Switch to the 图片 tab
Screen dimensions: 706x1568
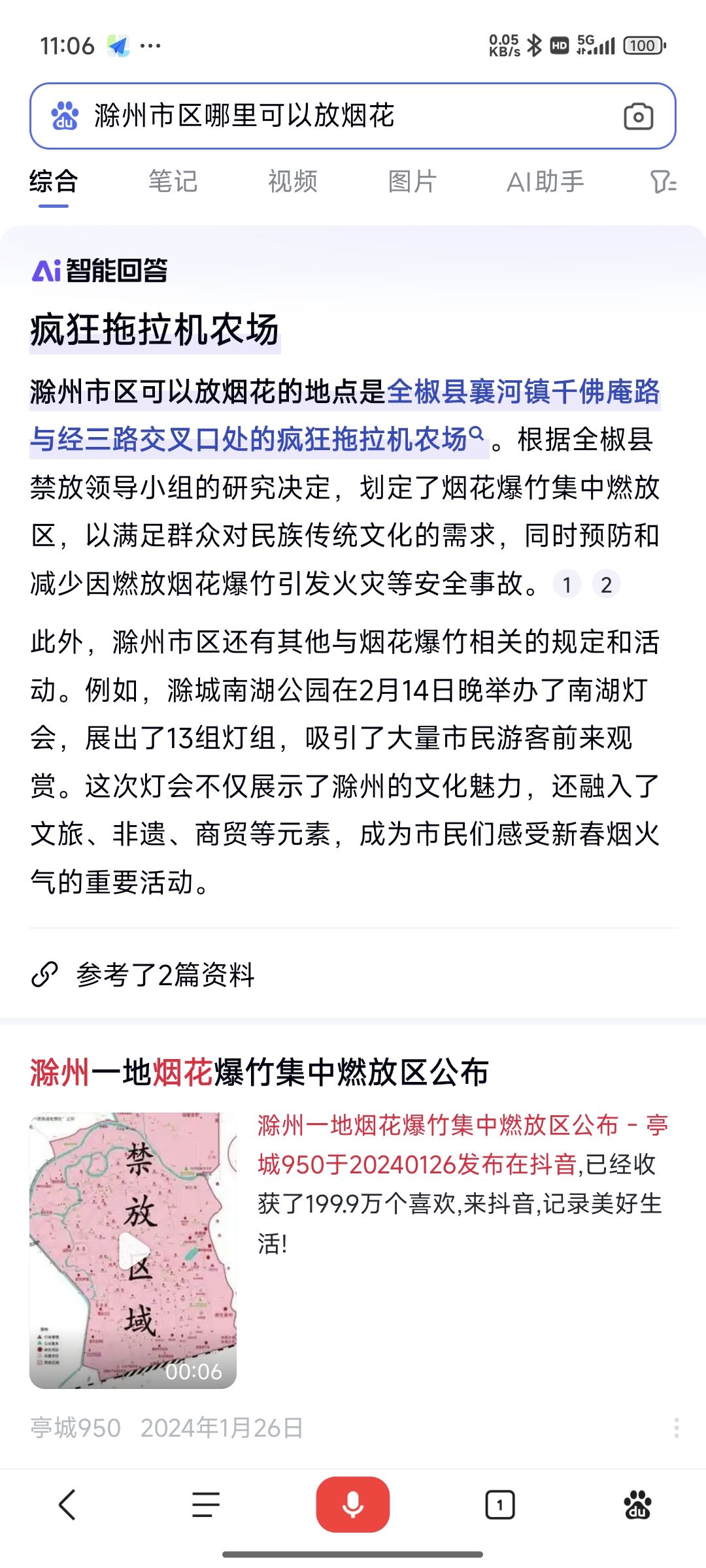pos(412,182)
